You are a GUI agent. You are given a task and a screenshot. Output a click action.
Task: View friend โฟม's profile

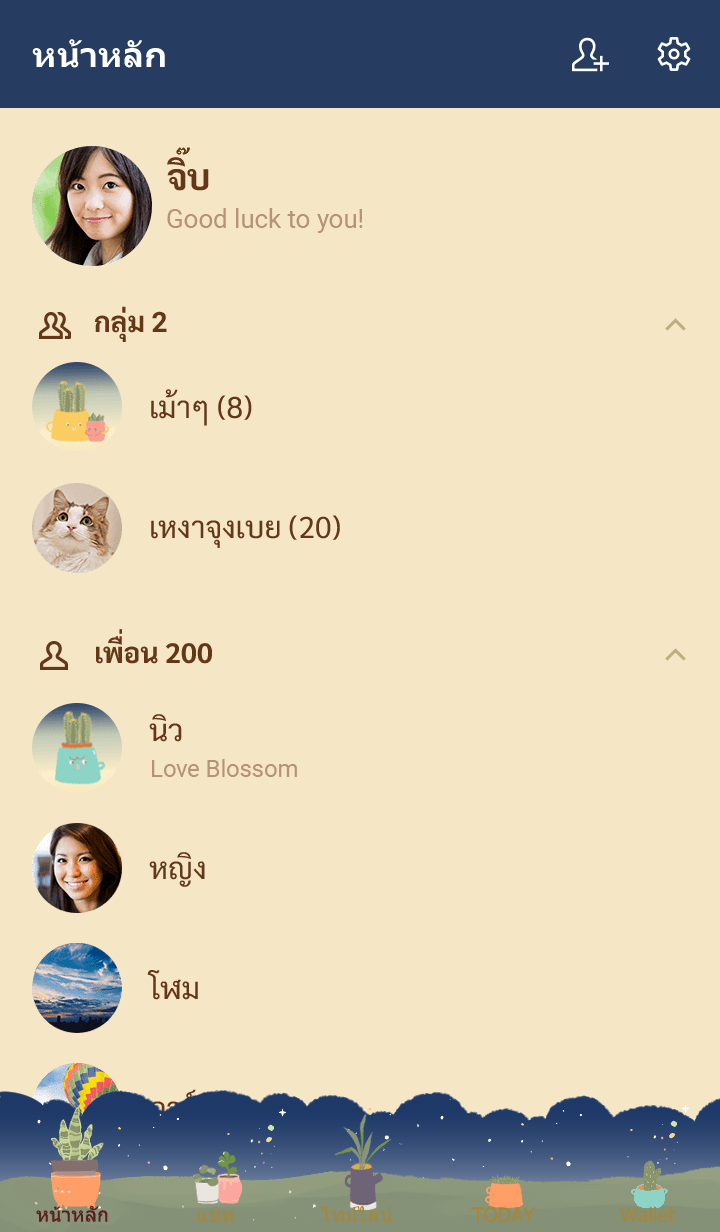click(174, 988)
